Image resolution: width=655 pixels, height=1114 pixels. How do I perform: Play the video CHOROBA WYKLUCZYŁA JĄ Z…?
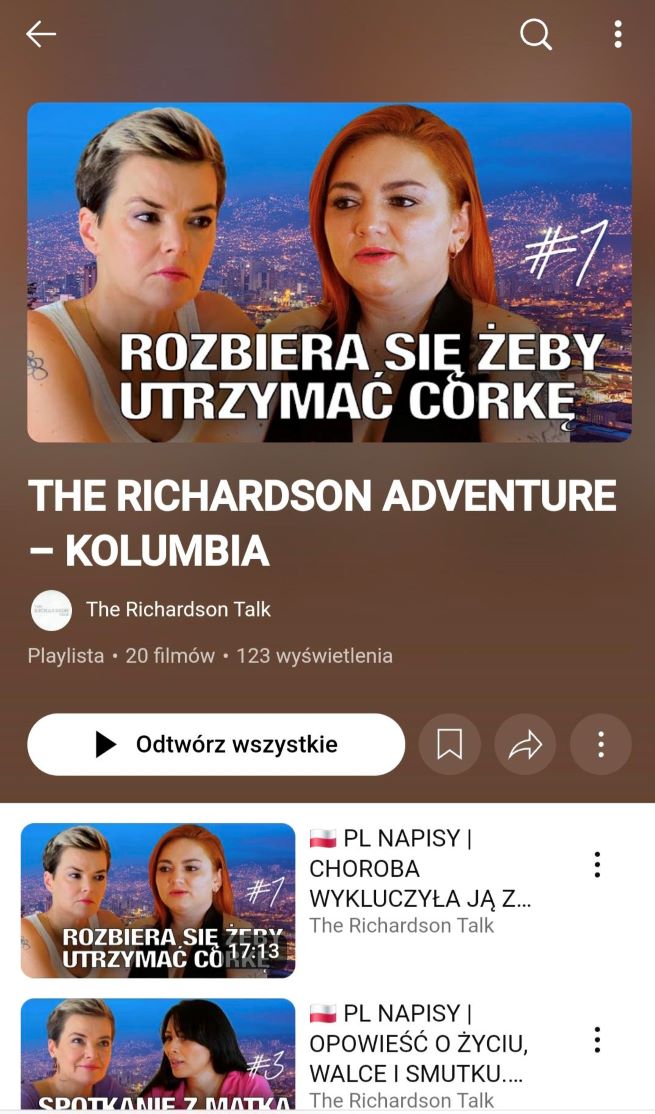tap(158, 900)
